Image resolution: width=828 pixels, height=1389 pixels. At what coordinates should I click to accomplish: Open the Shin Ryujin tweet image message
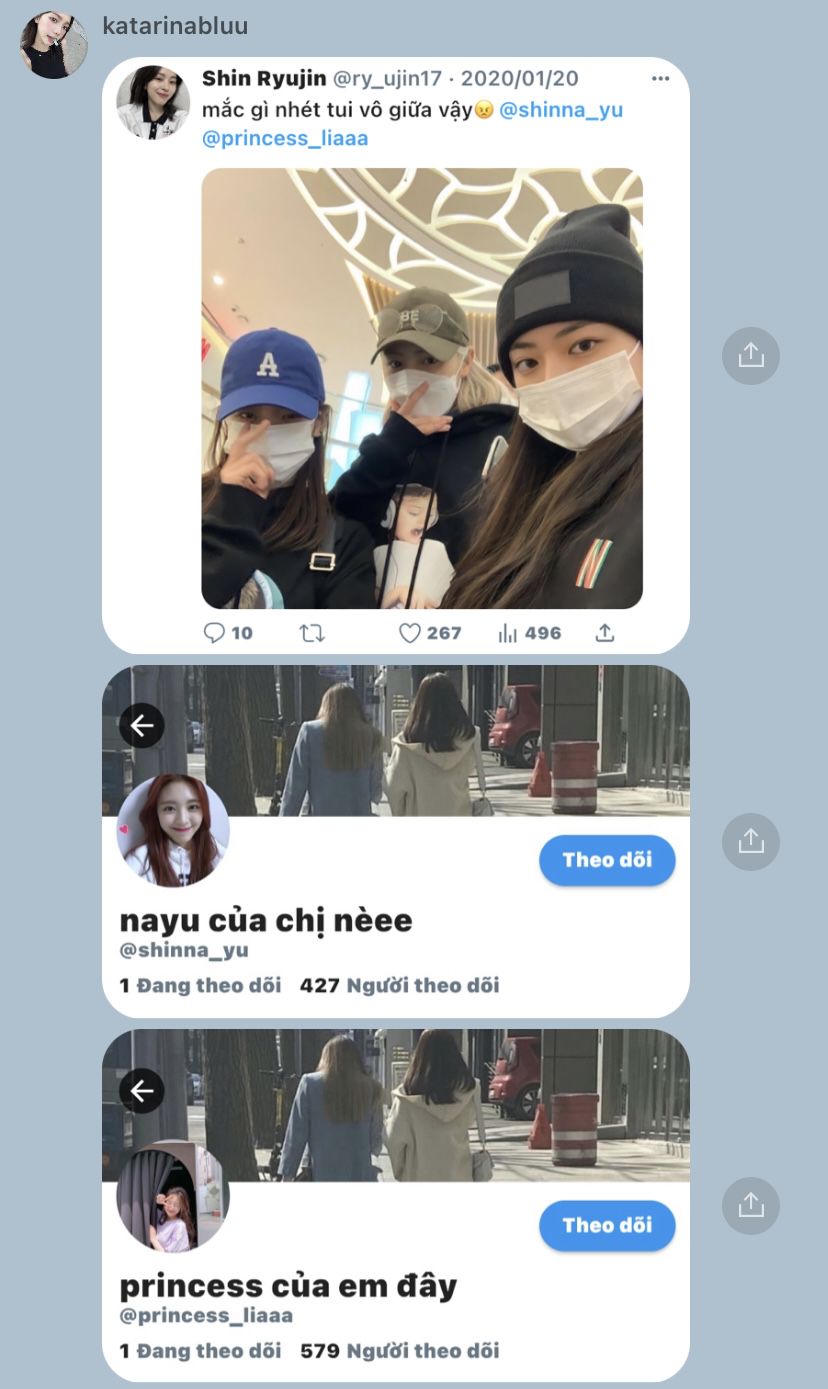[x=396, y=356]
